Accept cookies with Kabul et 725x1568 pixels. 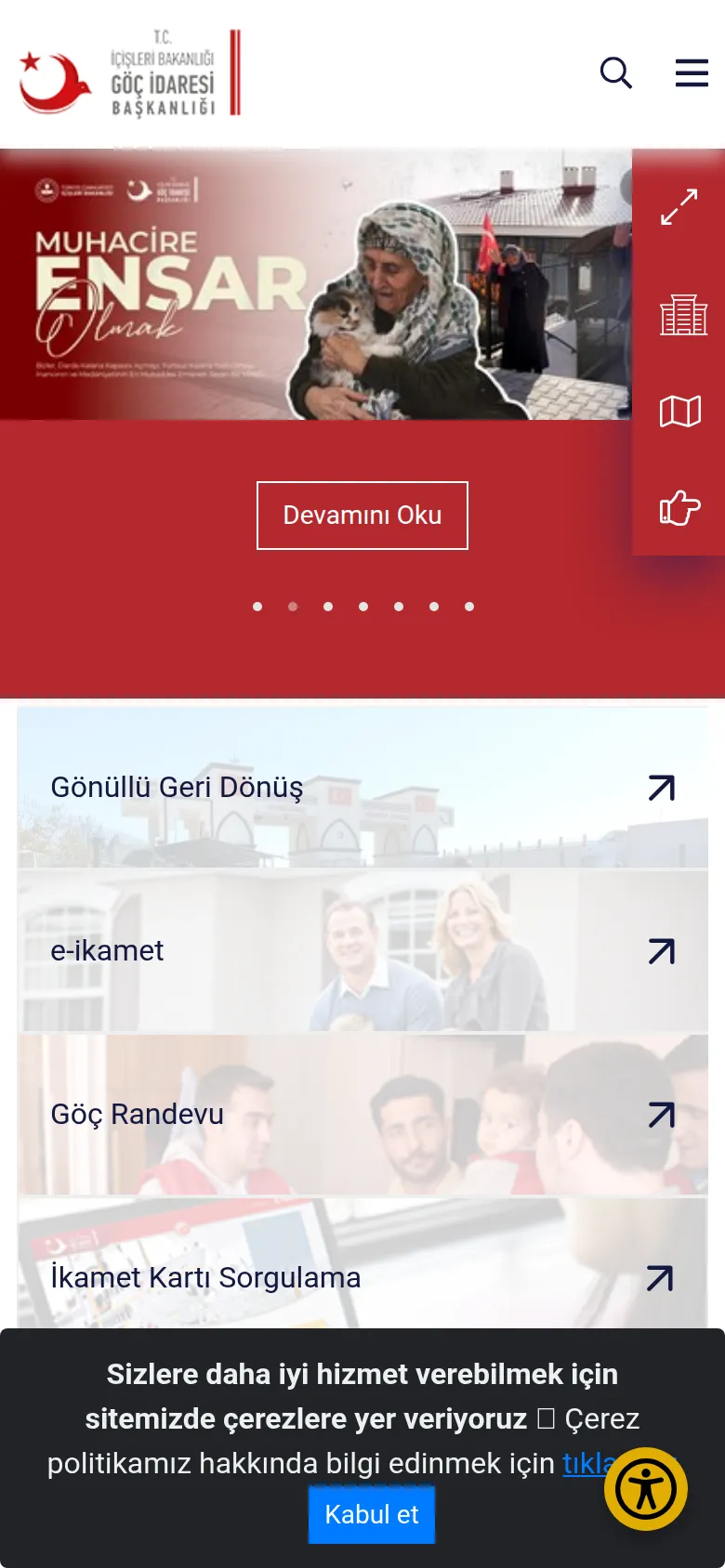click(372, 1514)
